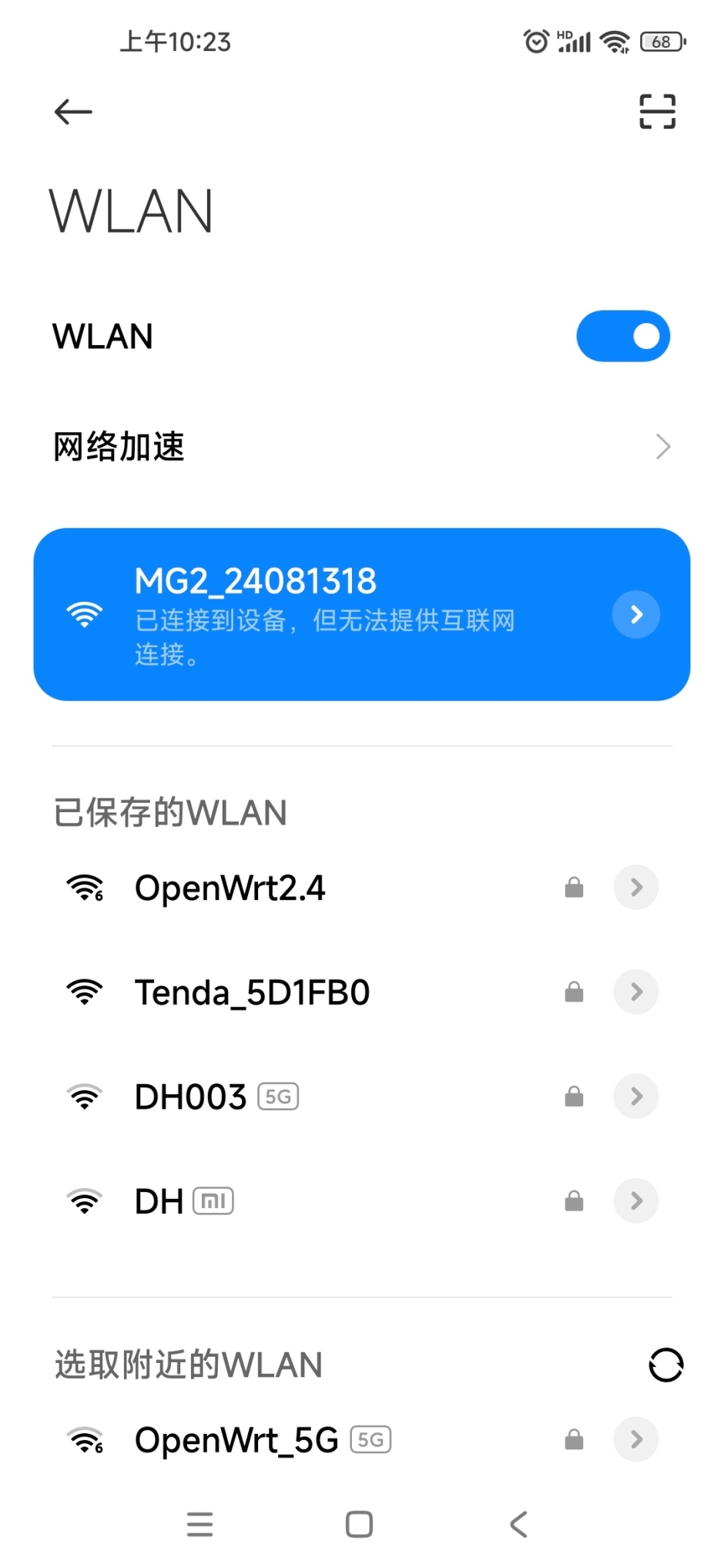724x1568 pixels.
Task: Open settings for Tenda_5D1FB0 network
Action: pyautogui.click(x=635, y=992)
